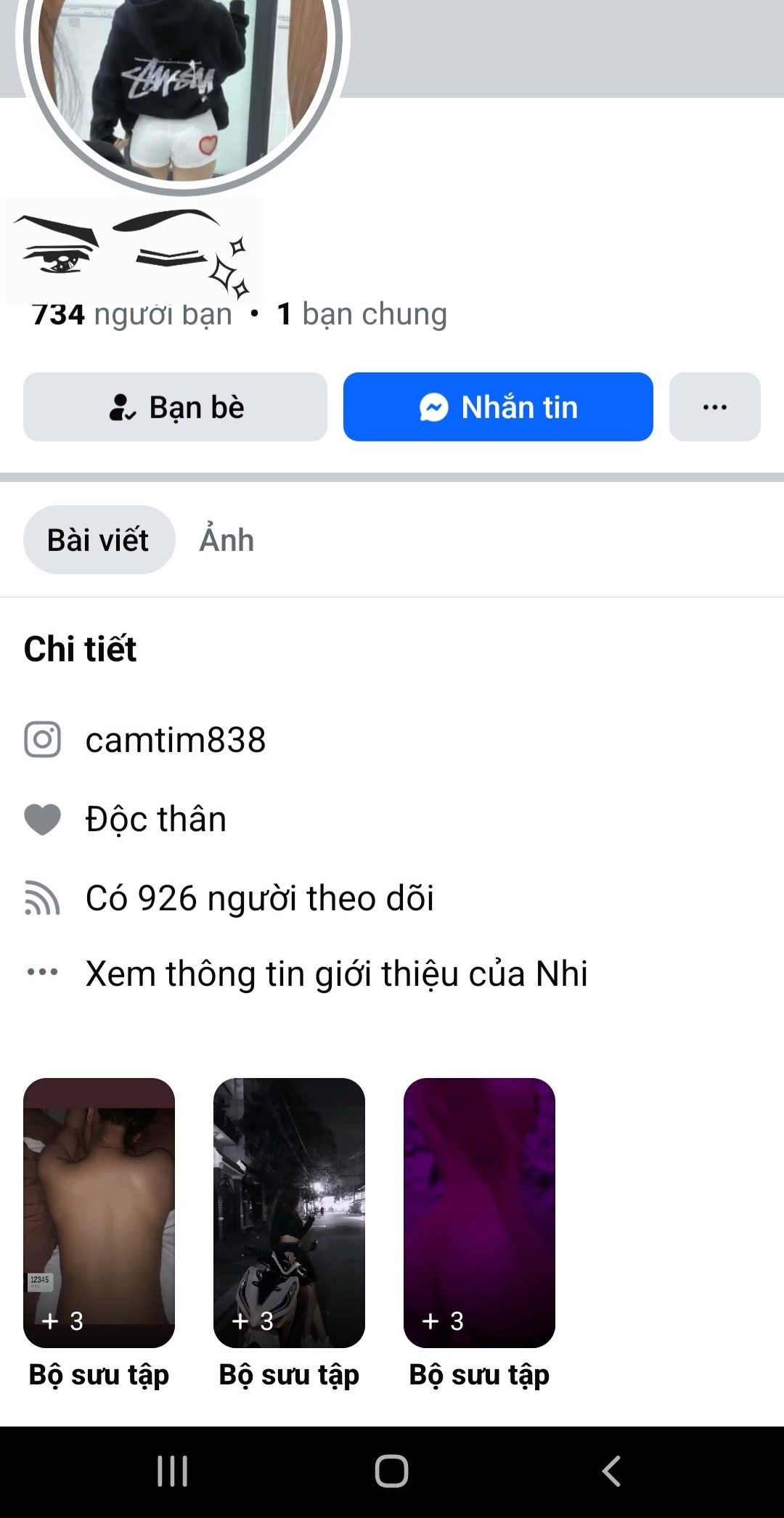Open Instagram link camtim838
This screenshot has width=784, height=1518.
pos(175,740)
